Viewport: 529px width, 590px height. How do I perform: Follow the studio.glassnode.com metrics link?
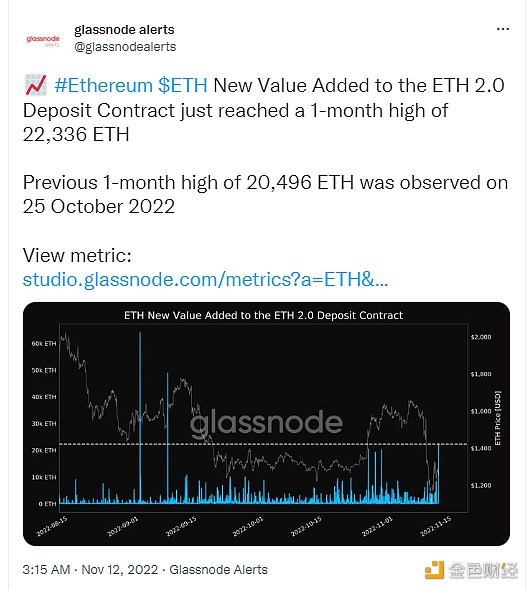[x=205, y=280]
